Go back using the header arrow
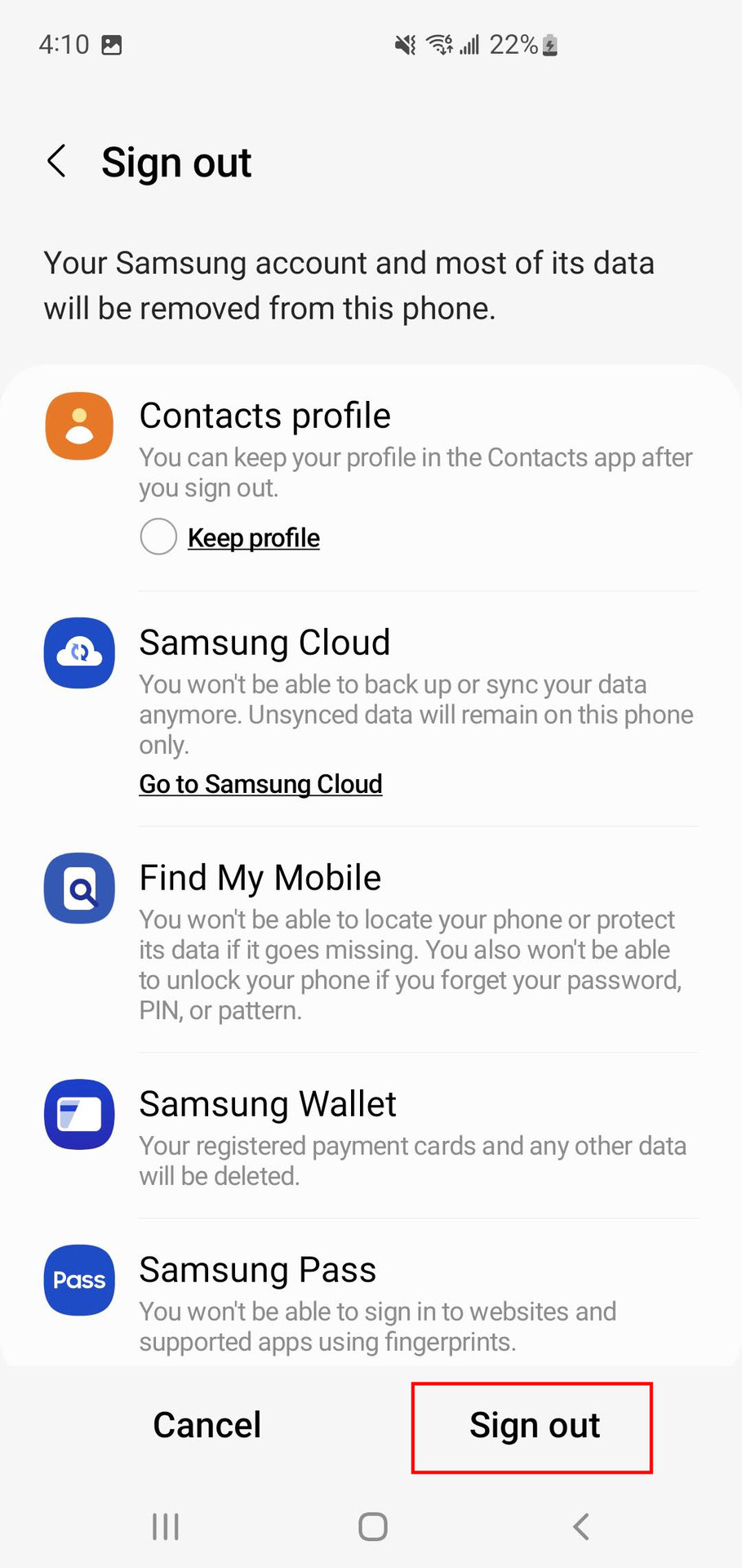742x1568 pixels. (x=56, y=162)
